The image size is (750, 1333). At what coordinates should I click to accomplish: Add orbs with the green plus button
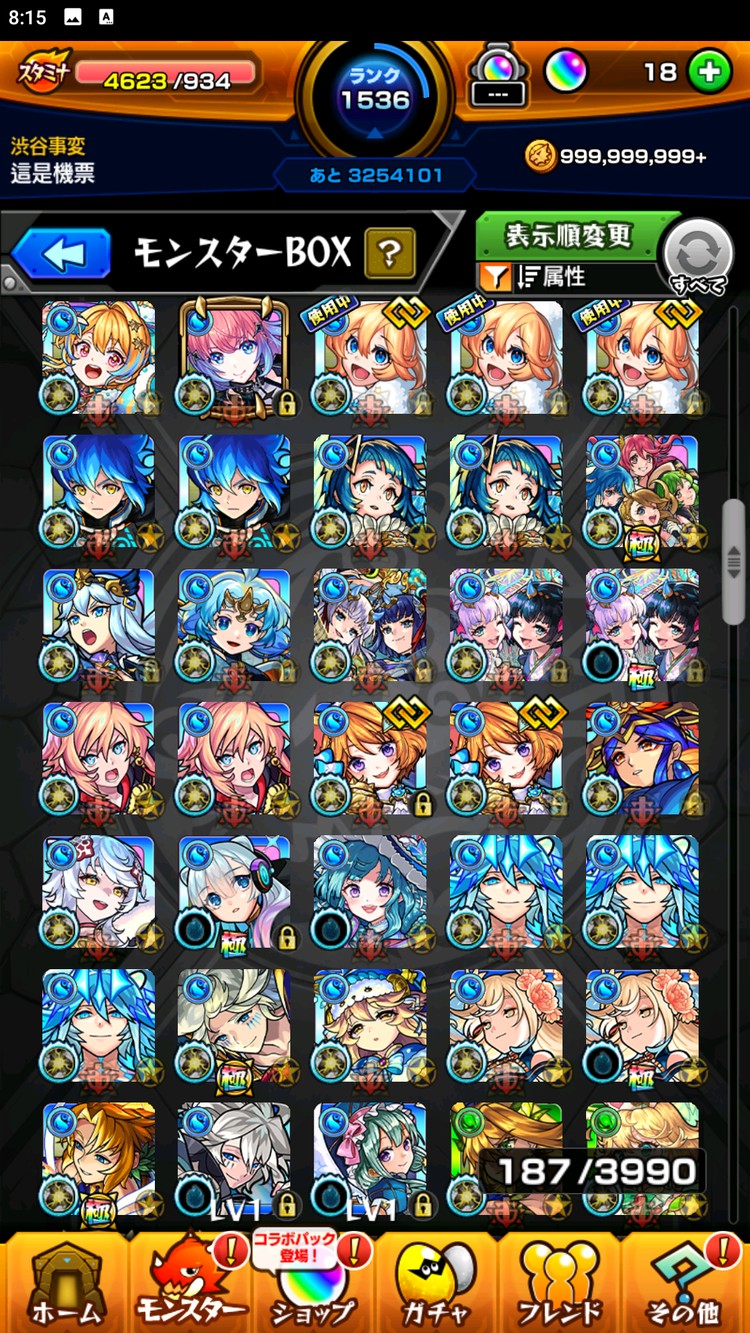point(710,73)
